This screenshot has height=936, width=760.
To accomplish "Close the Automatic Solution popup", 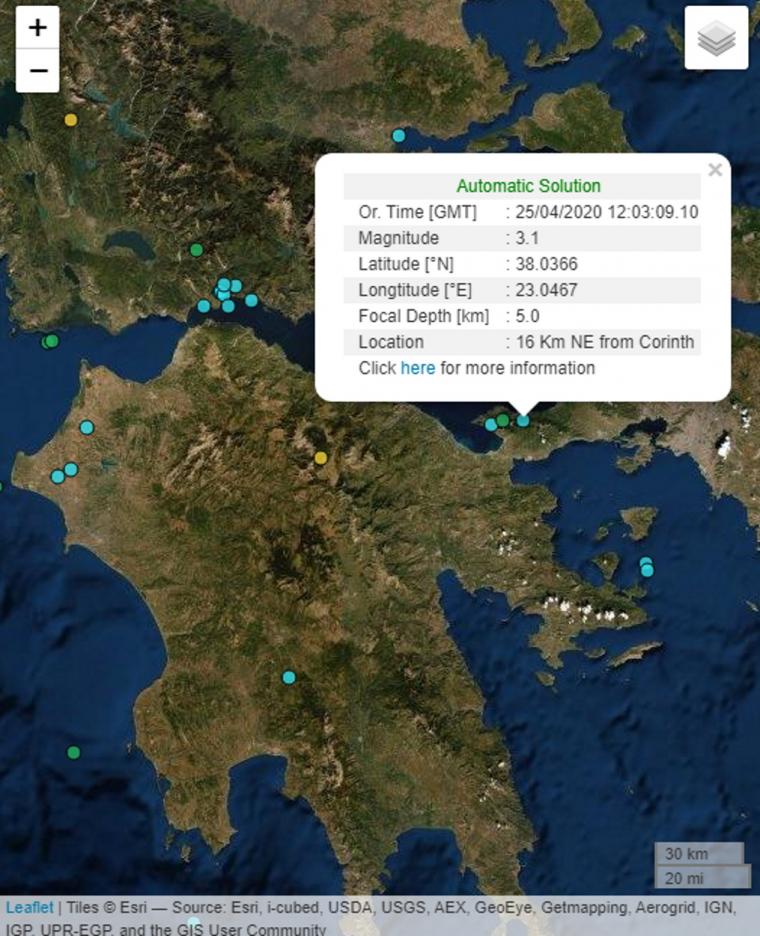I will (x=714, y=170).
